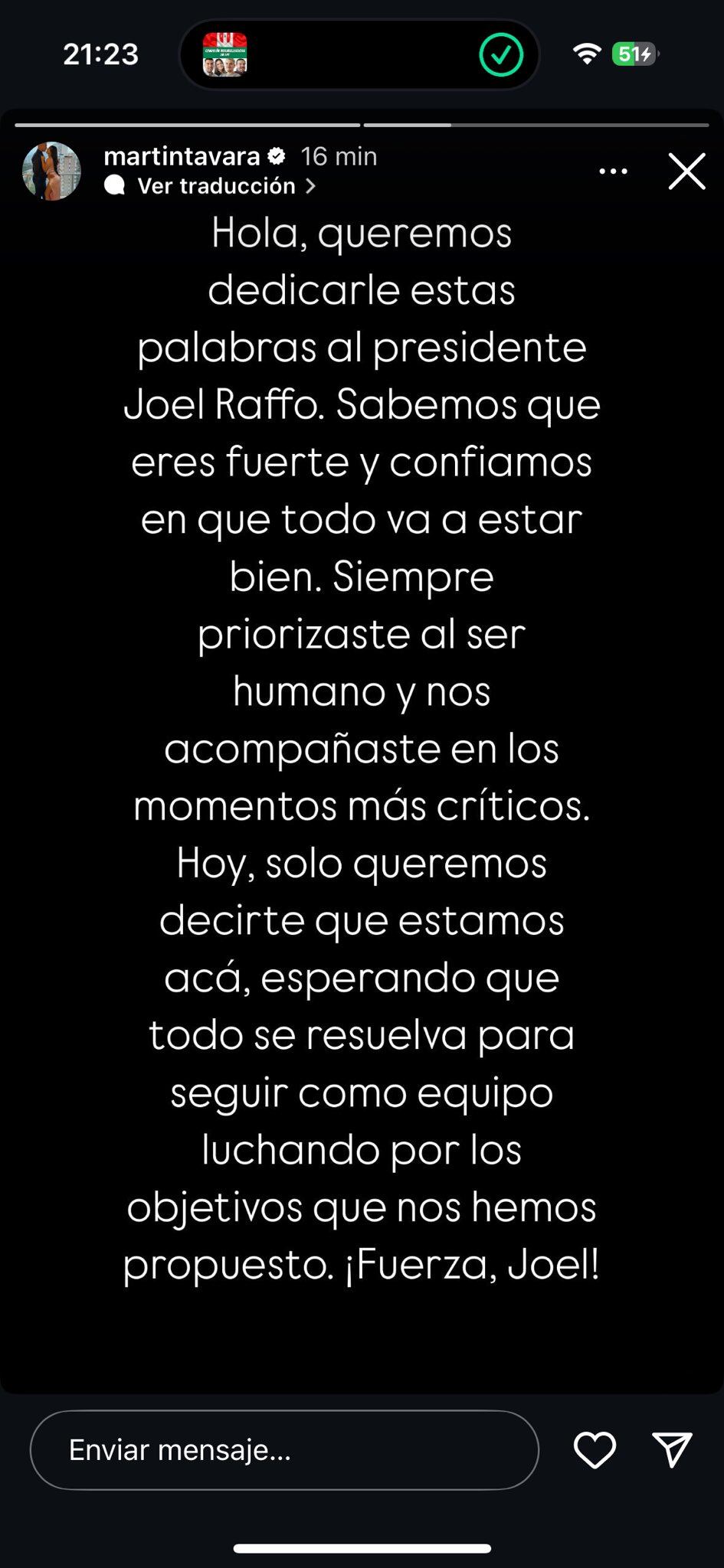Open the three-dot story options menu
Viewport: 724px width, 1568px height.
(x=613, y=171)
